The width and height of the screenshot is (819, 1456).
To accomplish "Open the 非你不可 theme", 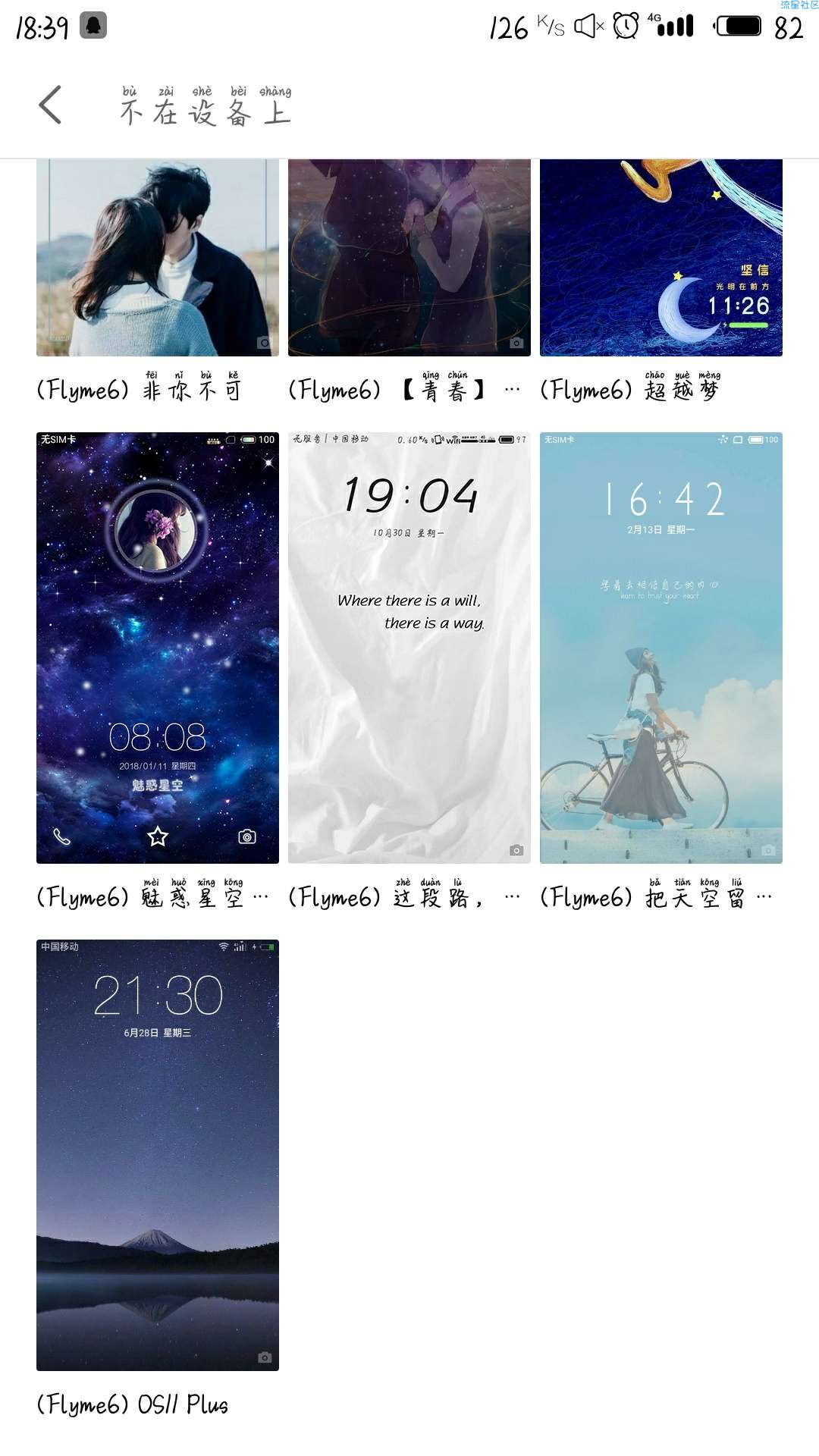I will 158,258.
